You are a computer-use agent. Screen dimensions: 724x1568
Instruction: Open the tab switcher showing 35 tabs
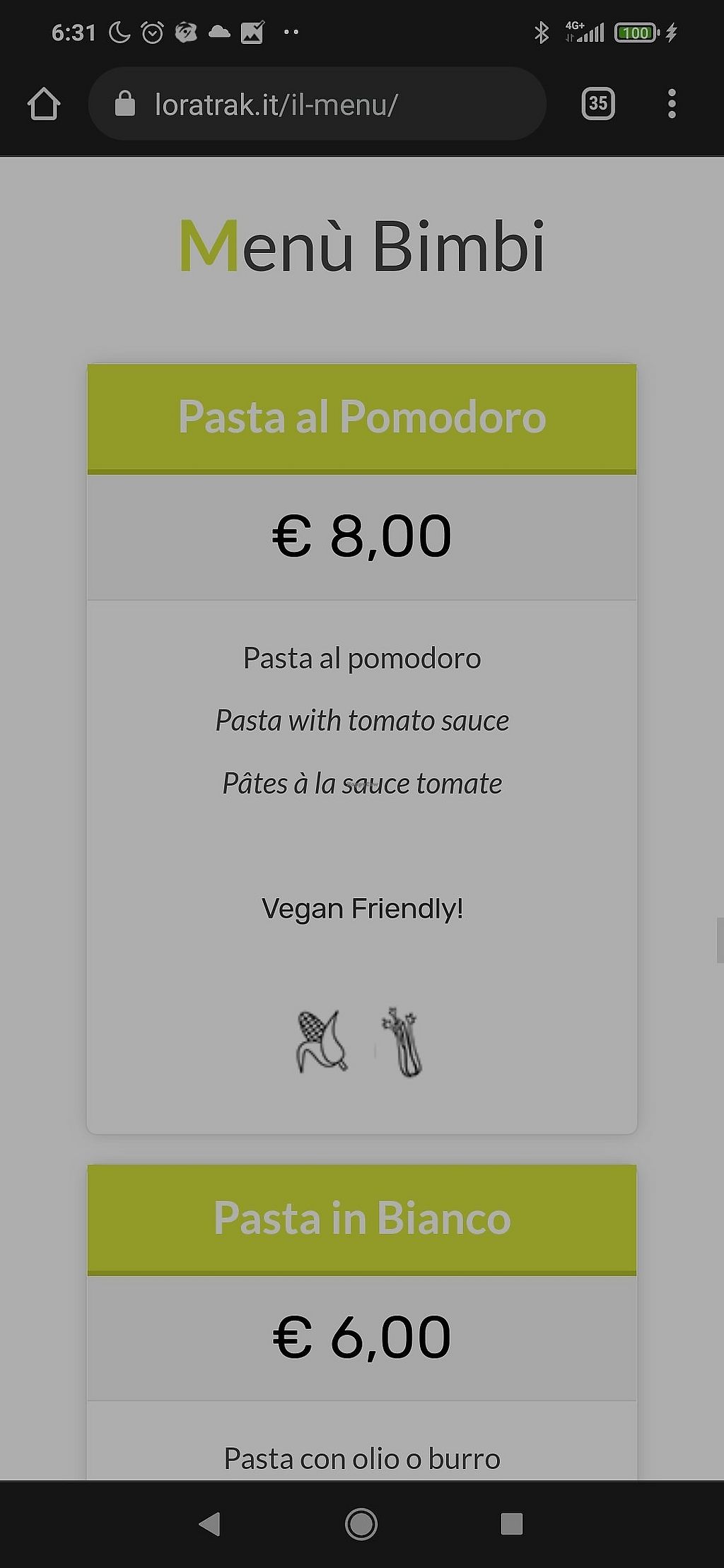pyautogui.click(x=598, y=104)
